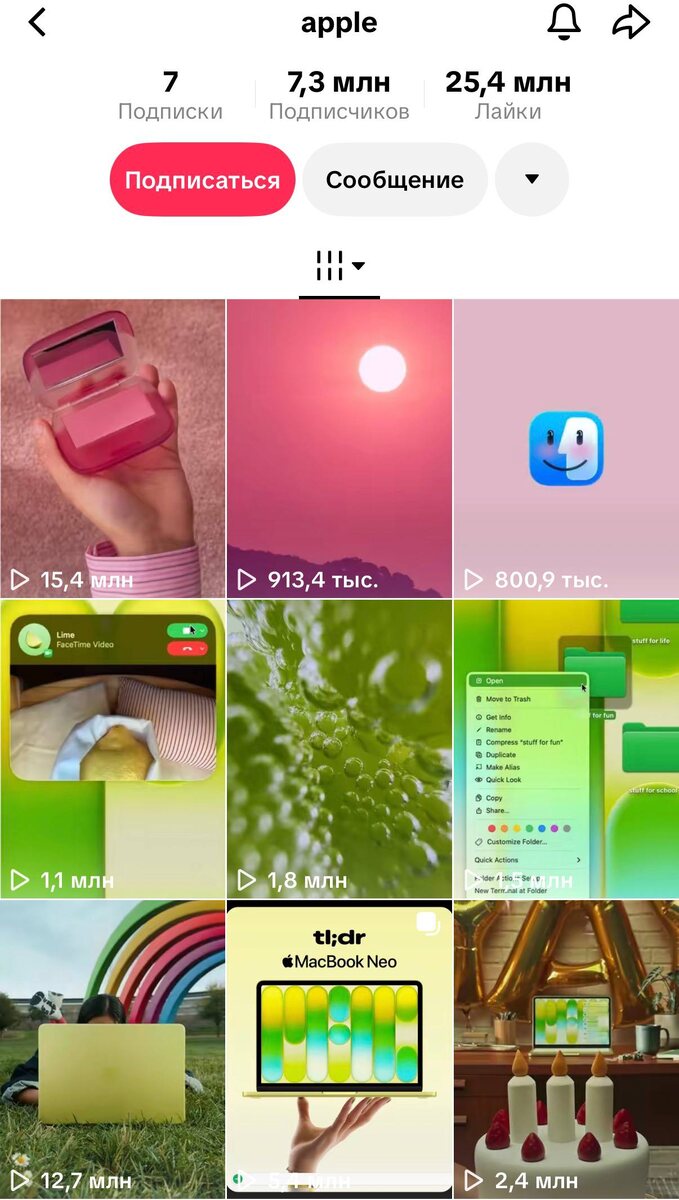The width and height of the screenshot is (679, 1200).
Task: Watch the candle cake video, 2,4 млн
Action: click(x=566, y=1048)
